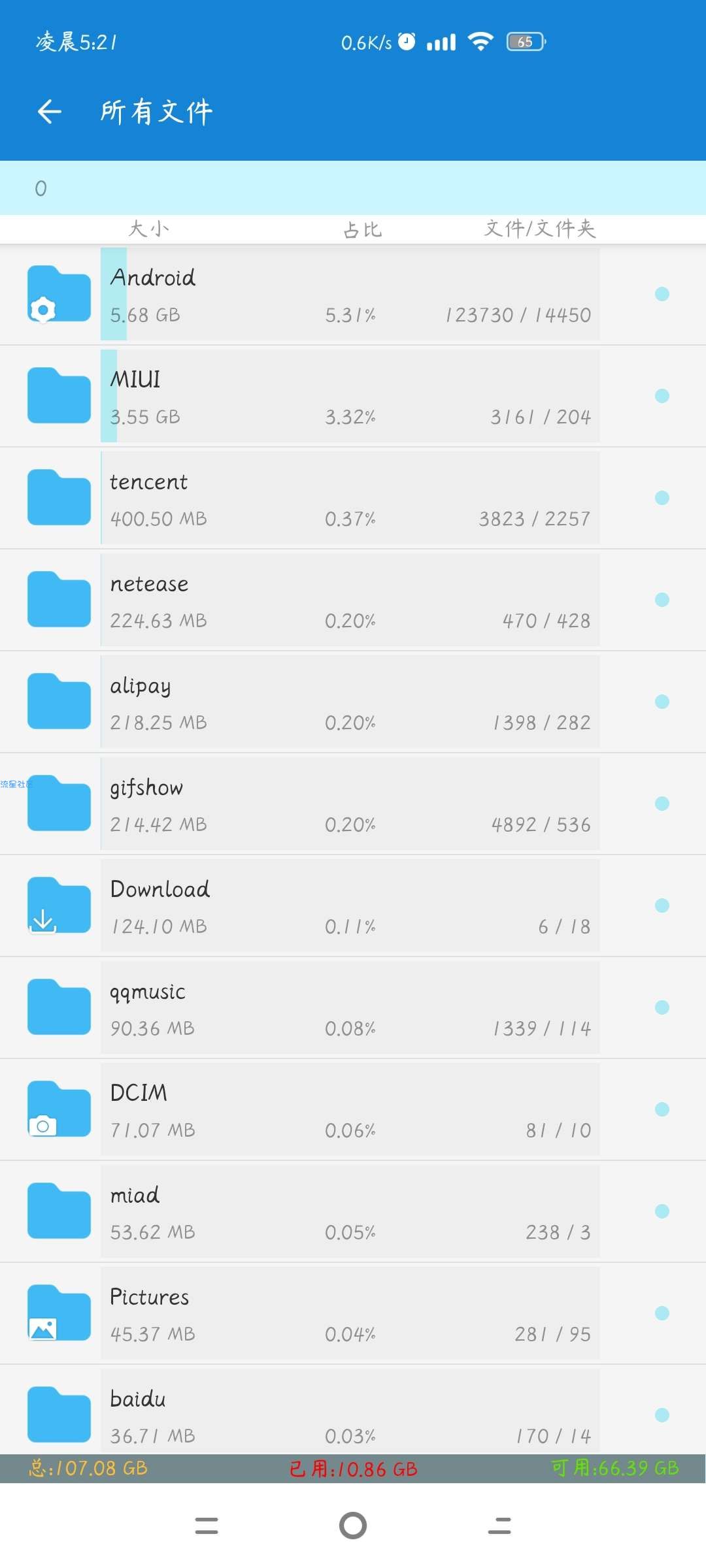Sort the list by 大小
Image resolution: width=706 pixels, height=1568 pixels.
[x=149, y=229]
